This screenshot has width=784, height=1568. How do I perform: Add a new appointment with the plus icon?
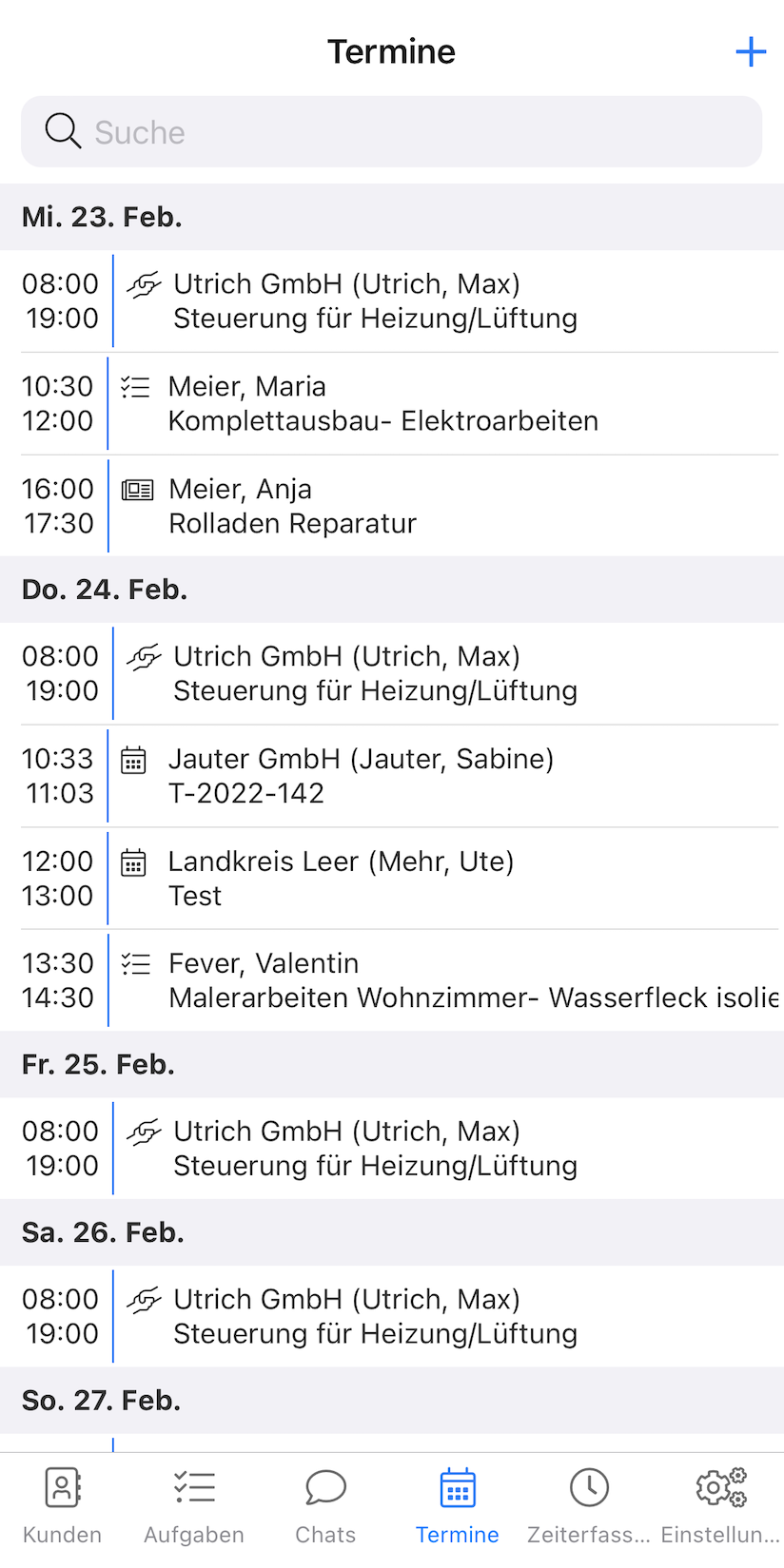pyautogui.click(x=751, y=51)
